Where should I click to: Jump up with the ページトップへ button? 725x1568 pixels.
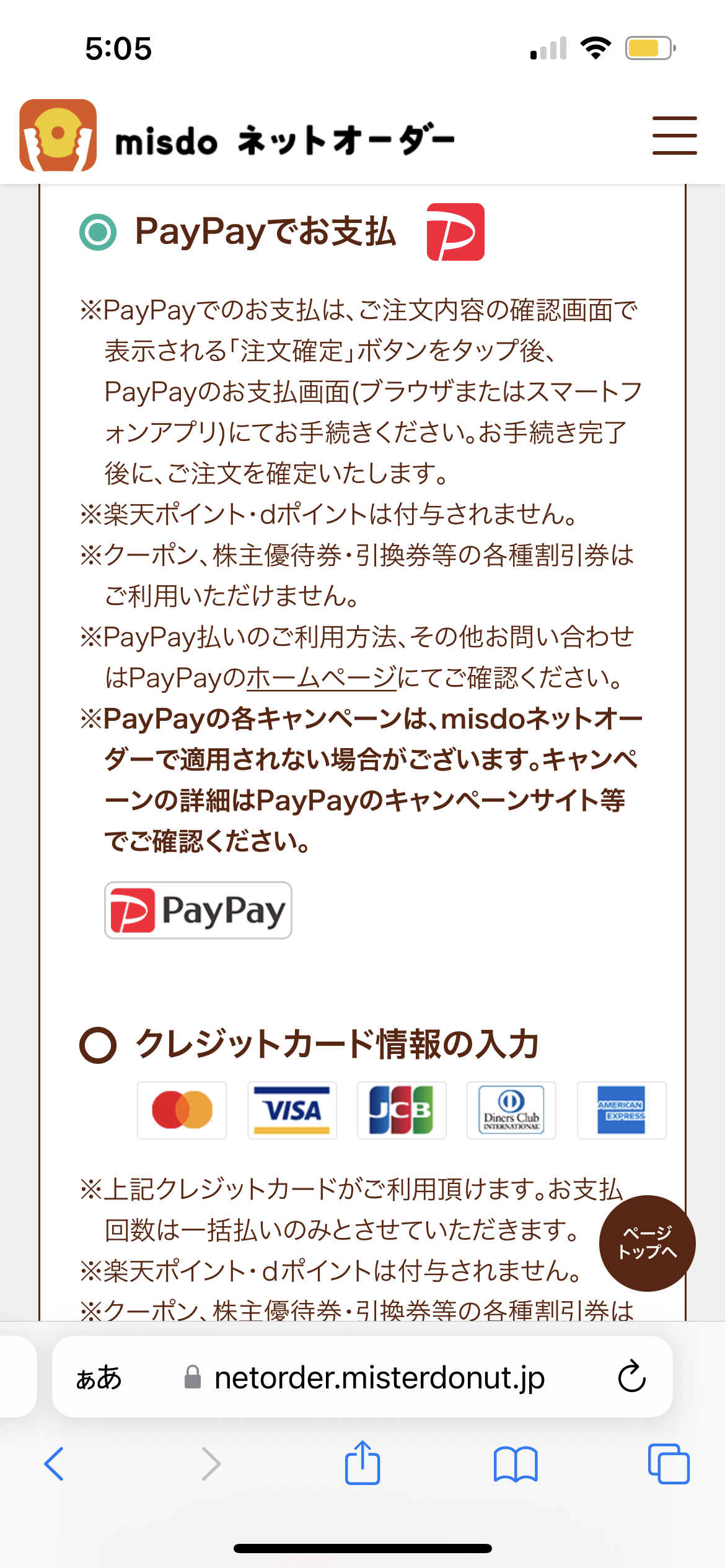point(647,1243)
